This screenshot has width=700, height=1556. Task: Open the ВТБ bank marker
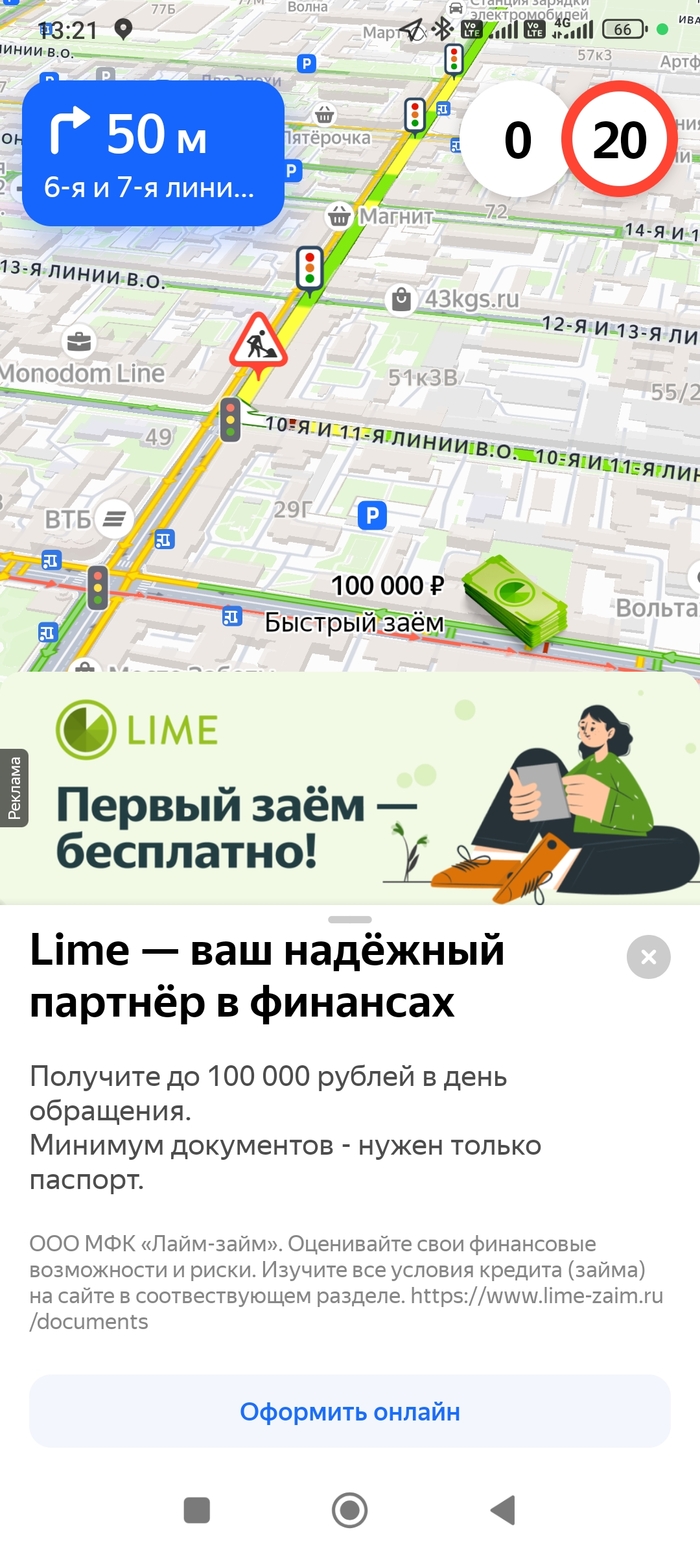point(116,518)
